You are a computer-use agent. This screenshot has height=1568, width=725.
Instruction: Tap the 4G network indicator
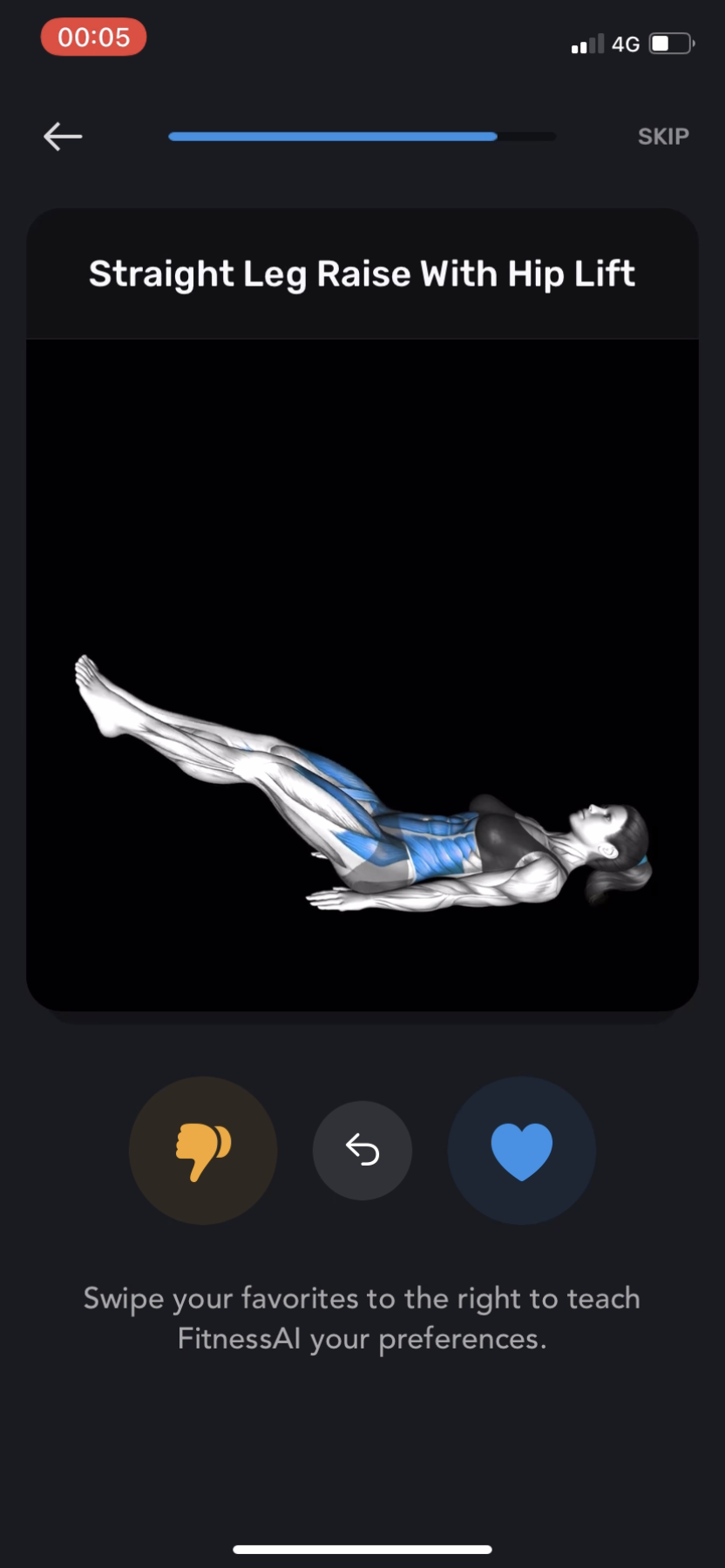click(625, 44)
